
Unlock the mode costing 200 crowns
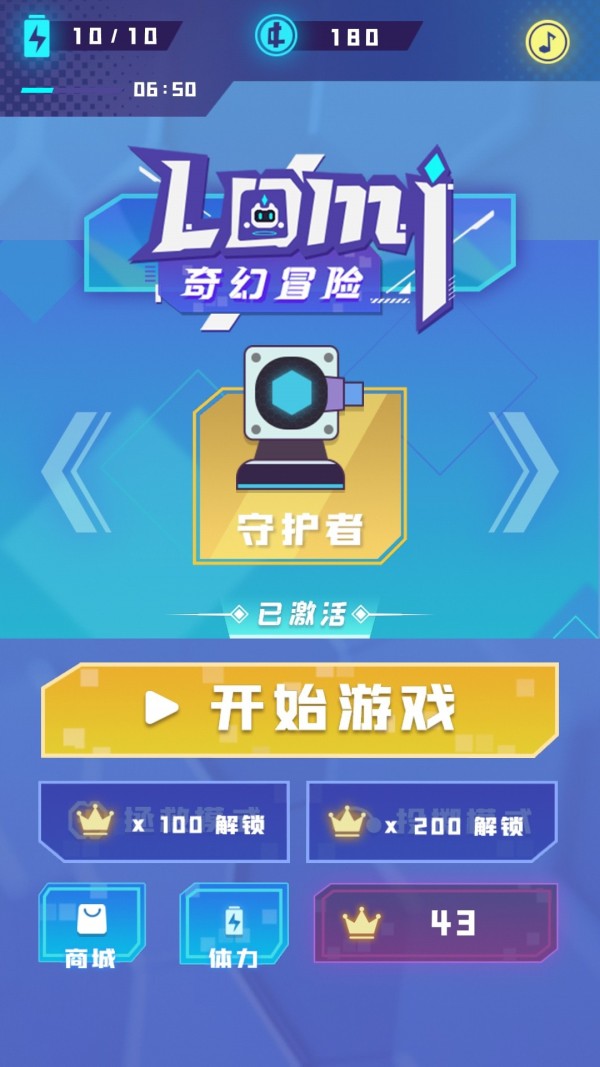coord(431,822)
